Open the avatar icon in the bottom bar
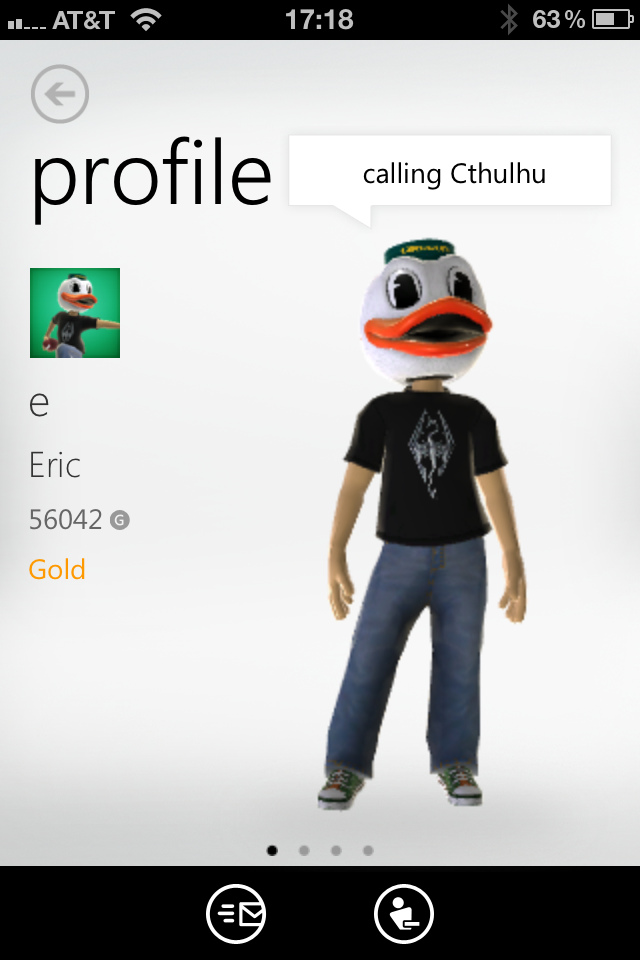This screenshot has height=960, width=640. (404, 913)
